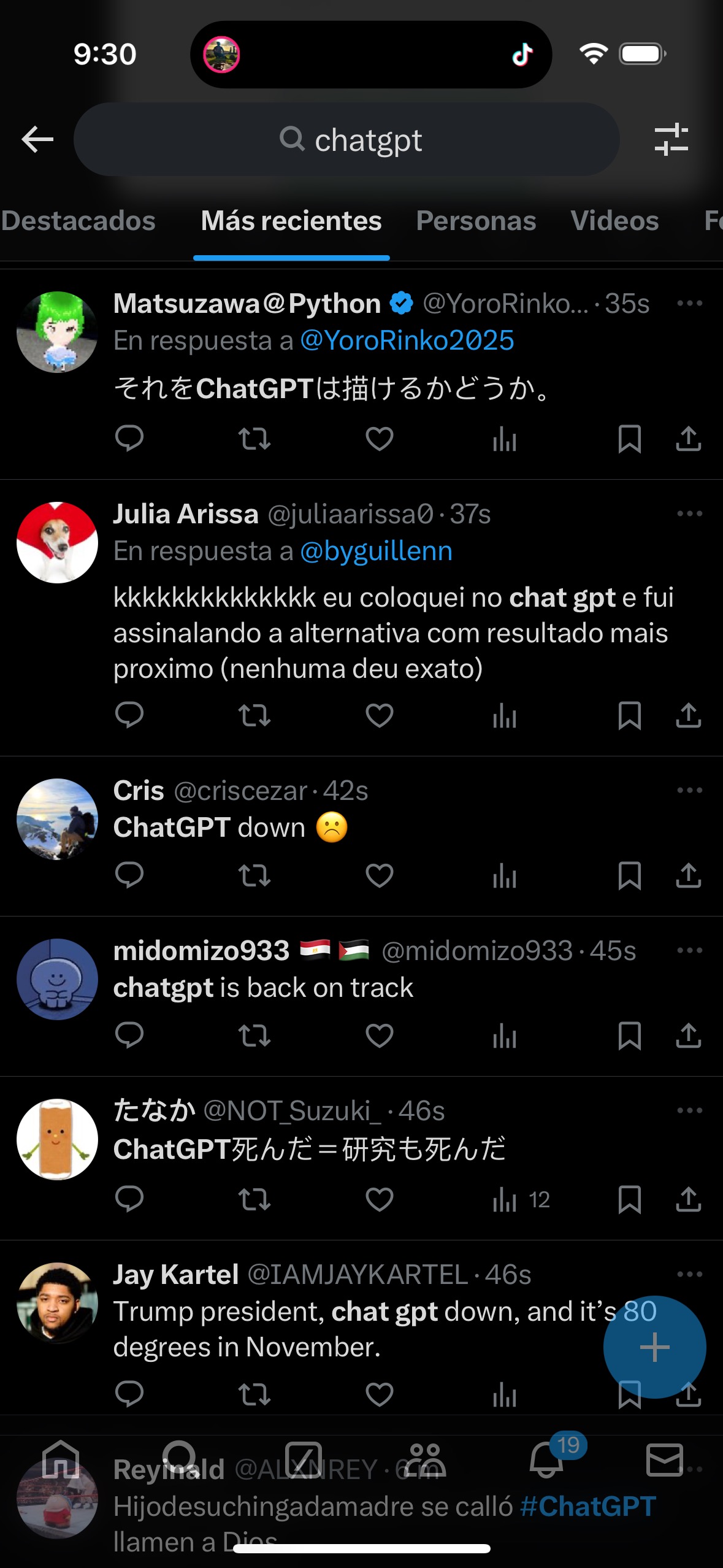Open the @byguillenn mention link

tap(376, 551)
